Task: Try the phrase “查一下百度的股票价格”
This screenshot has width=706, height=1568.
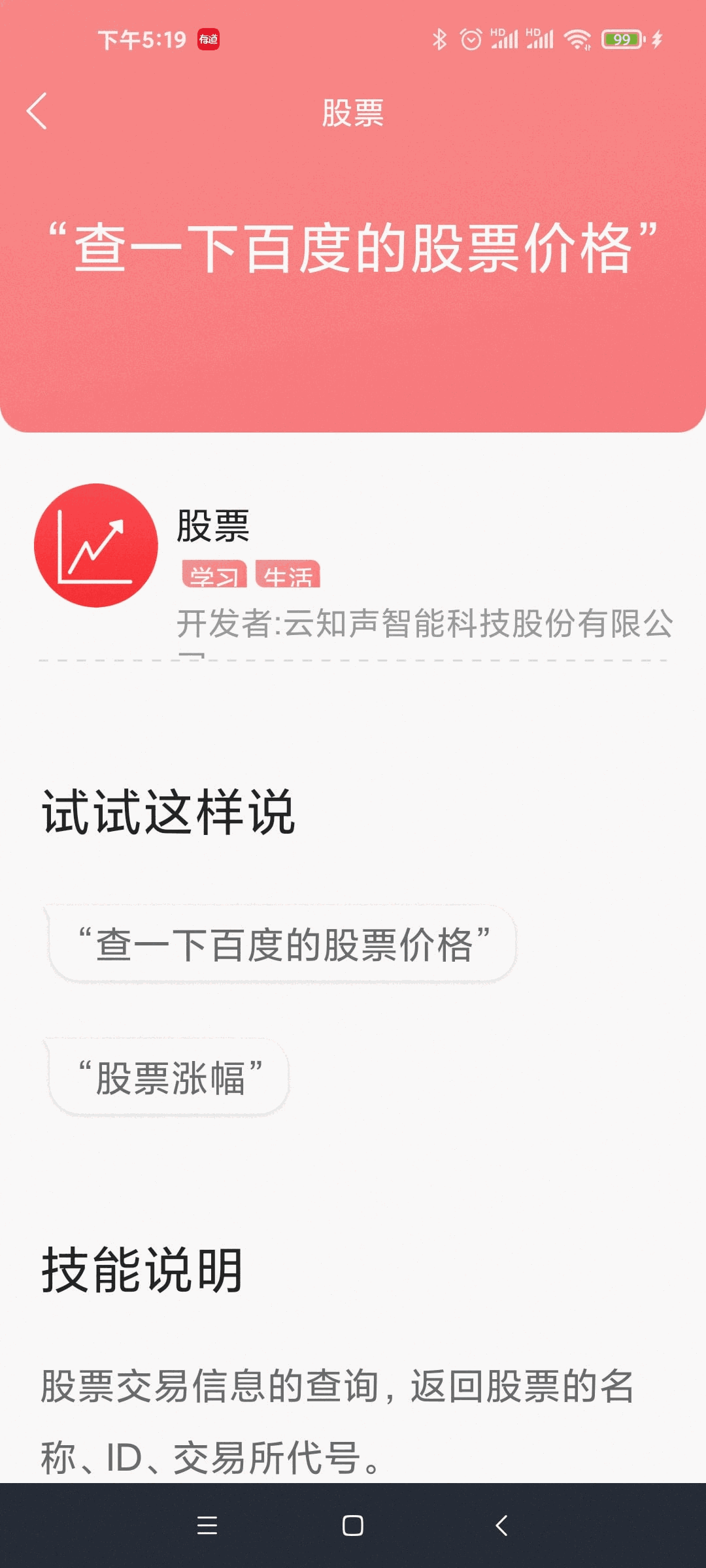Action: point(282,944)
